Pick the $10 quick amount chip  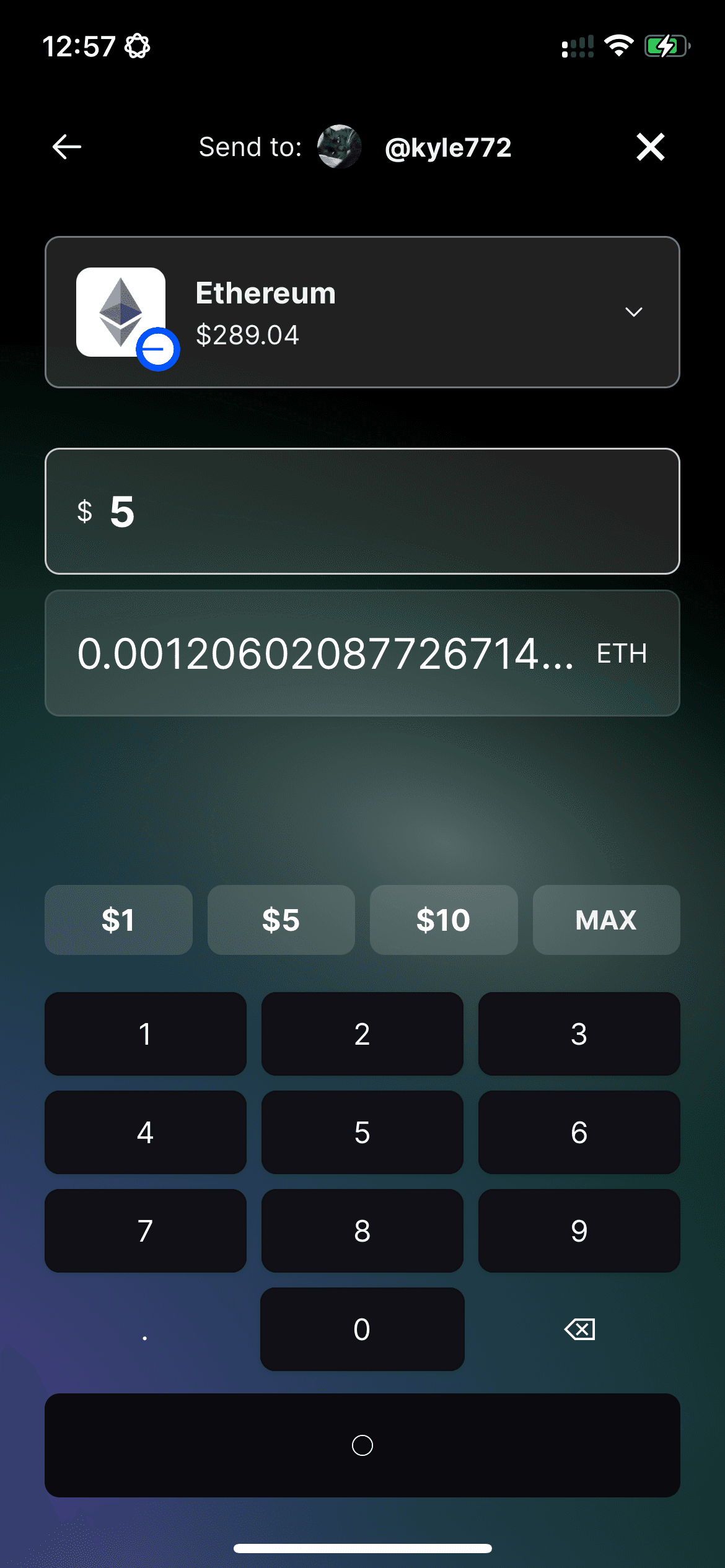click(444, 920)
